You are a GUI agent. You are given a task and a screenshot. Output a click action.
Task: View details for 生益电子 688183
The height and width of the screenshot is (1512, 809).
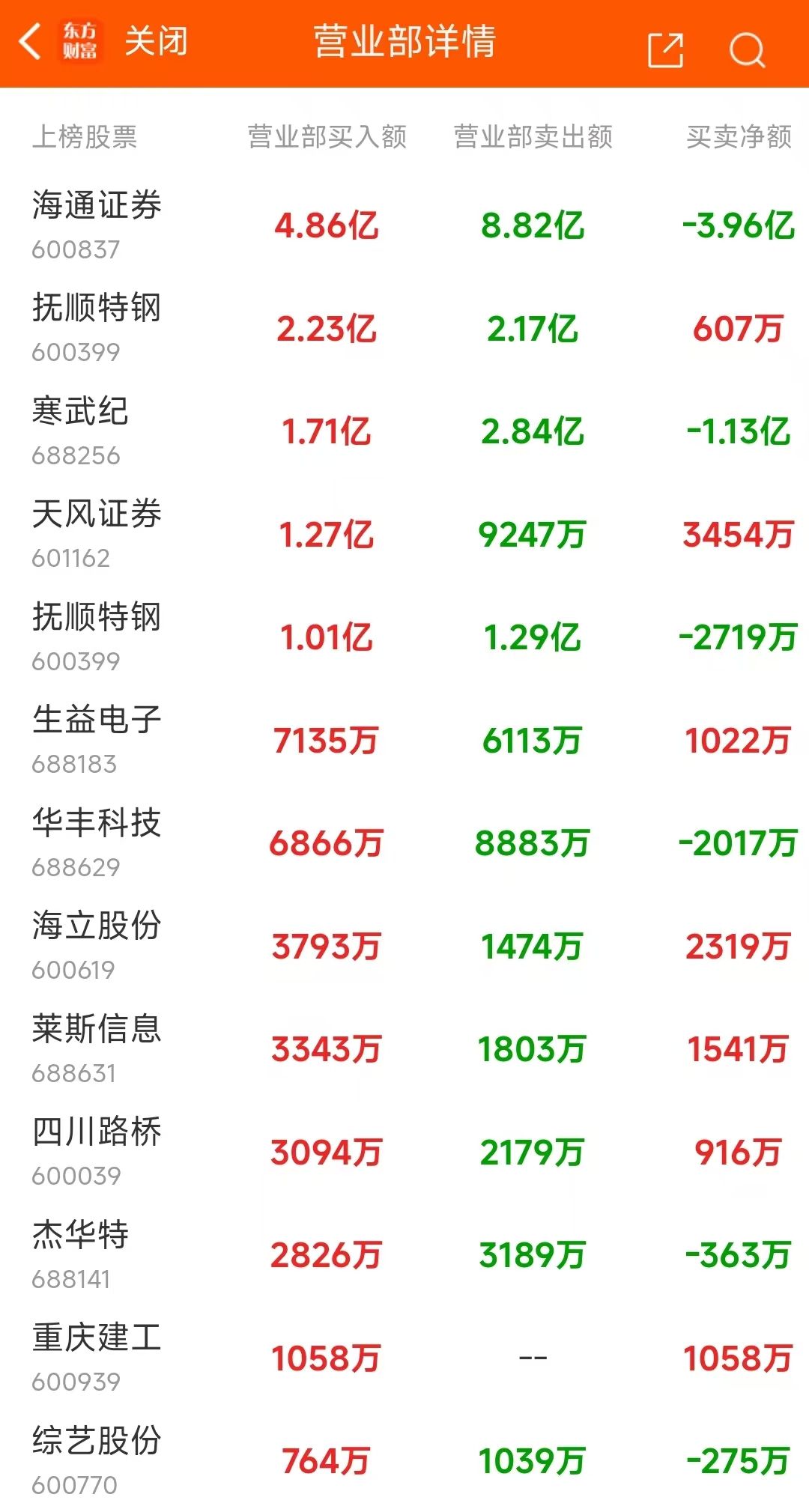pyautogui.click(x=404, y=741)
